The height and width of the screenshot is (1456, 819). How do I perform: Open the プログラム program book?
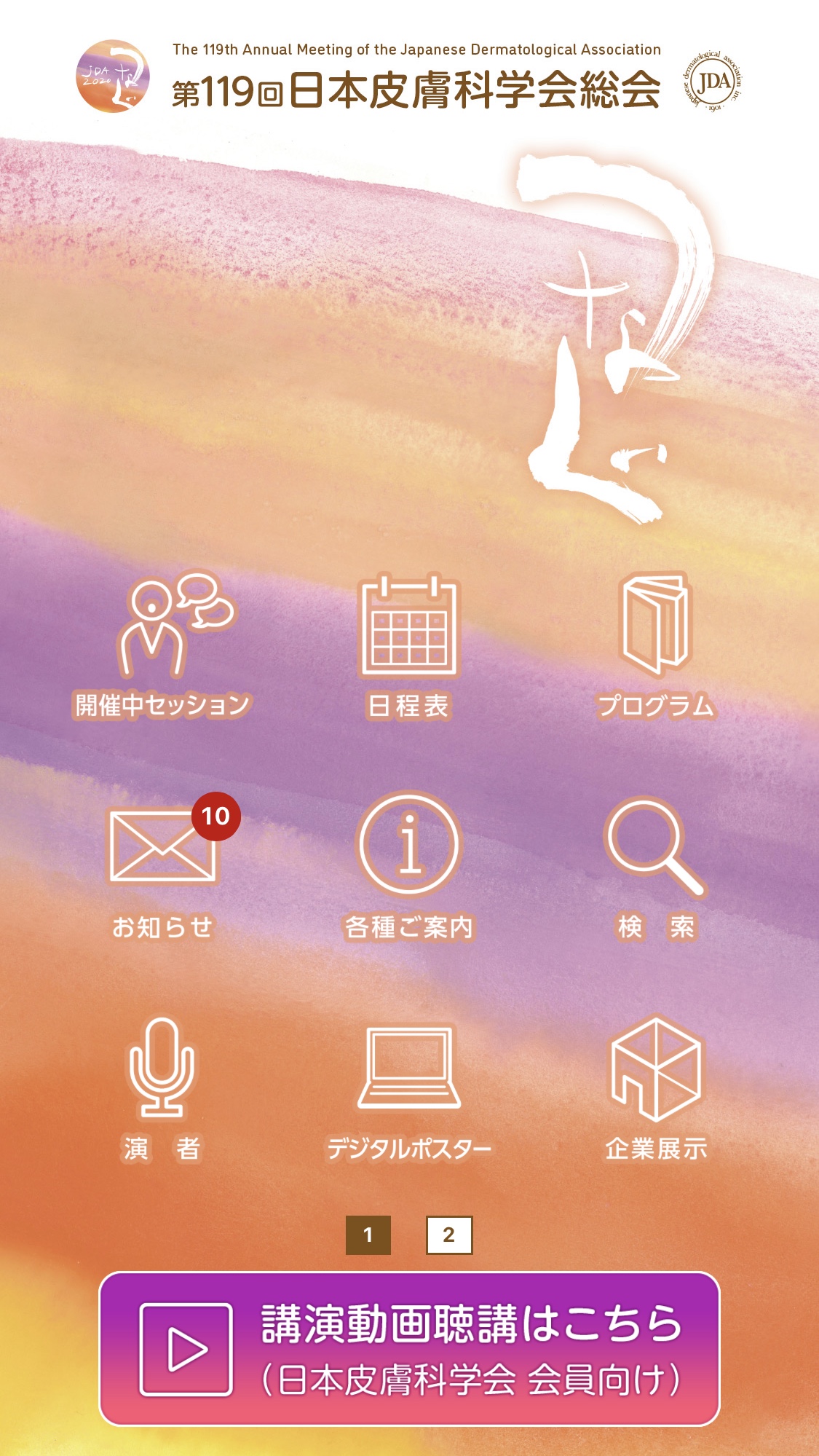pos(656,645)
